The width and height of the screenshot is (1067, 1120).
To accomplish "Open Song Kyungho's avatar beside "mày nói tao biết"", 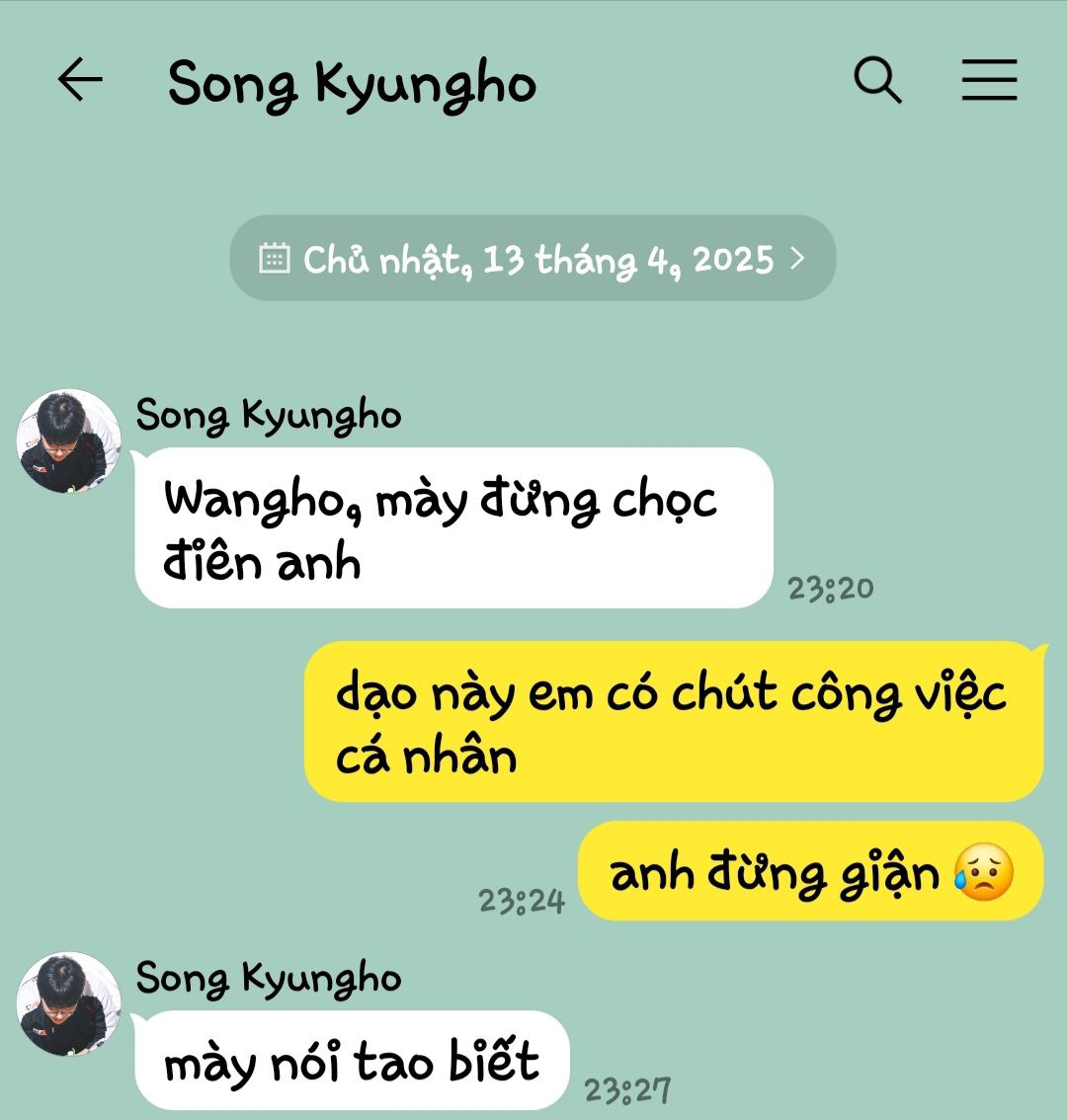I will pyautogui.click(x=69, y=1003).
